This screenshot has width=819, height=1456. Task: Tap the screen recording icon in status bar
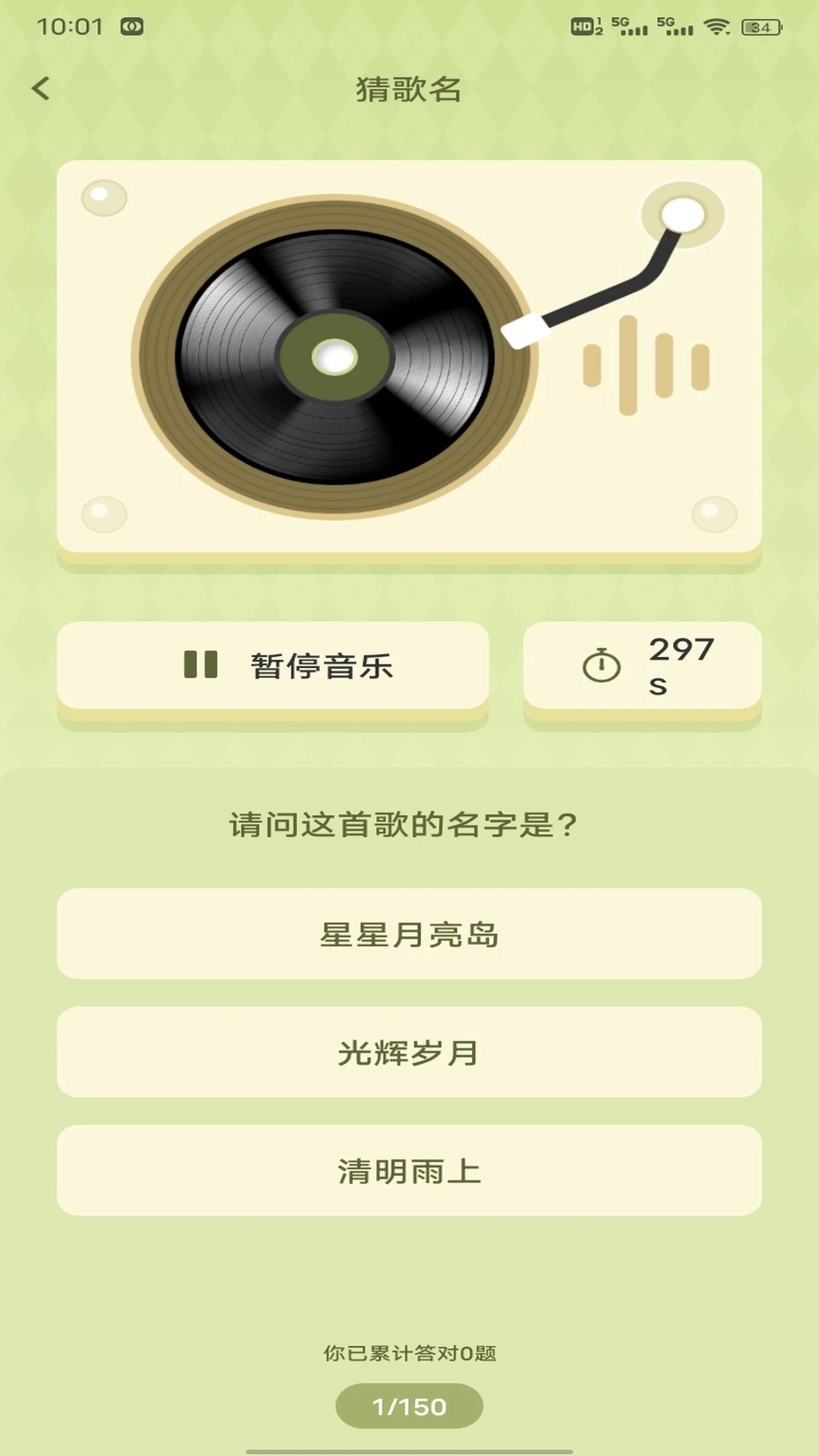[132, 24]
